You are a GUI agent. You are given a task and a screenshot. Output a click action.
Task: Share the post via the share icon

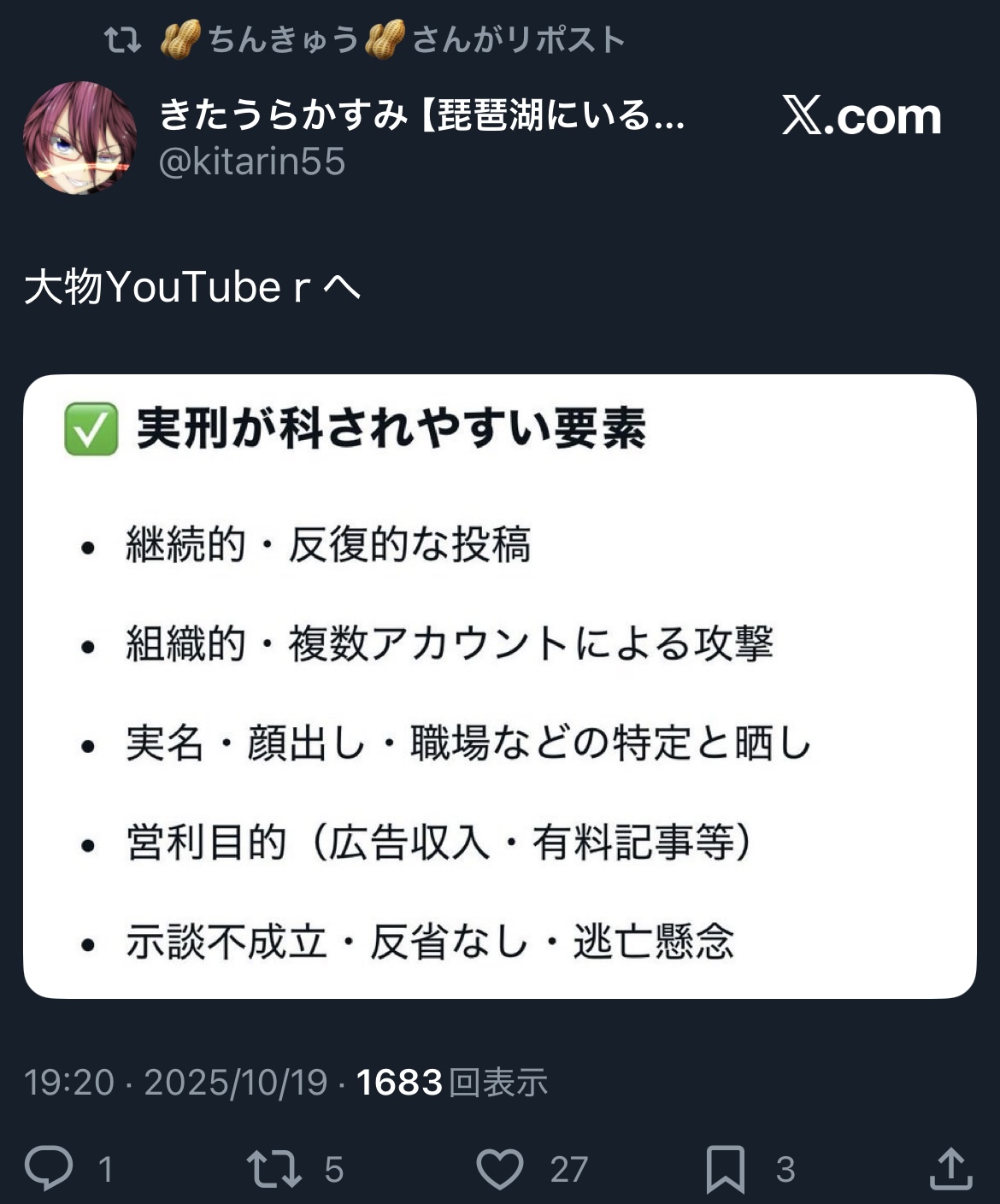950,1168
